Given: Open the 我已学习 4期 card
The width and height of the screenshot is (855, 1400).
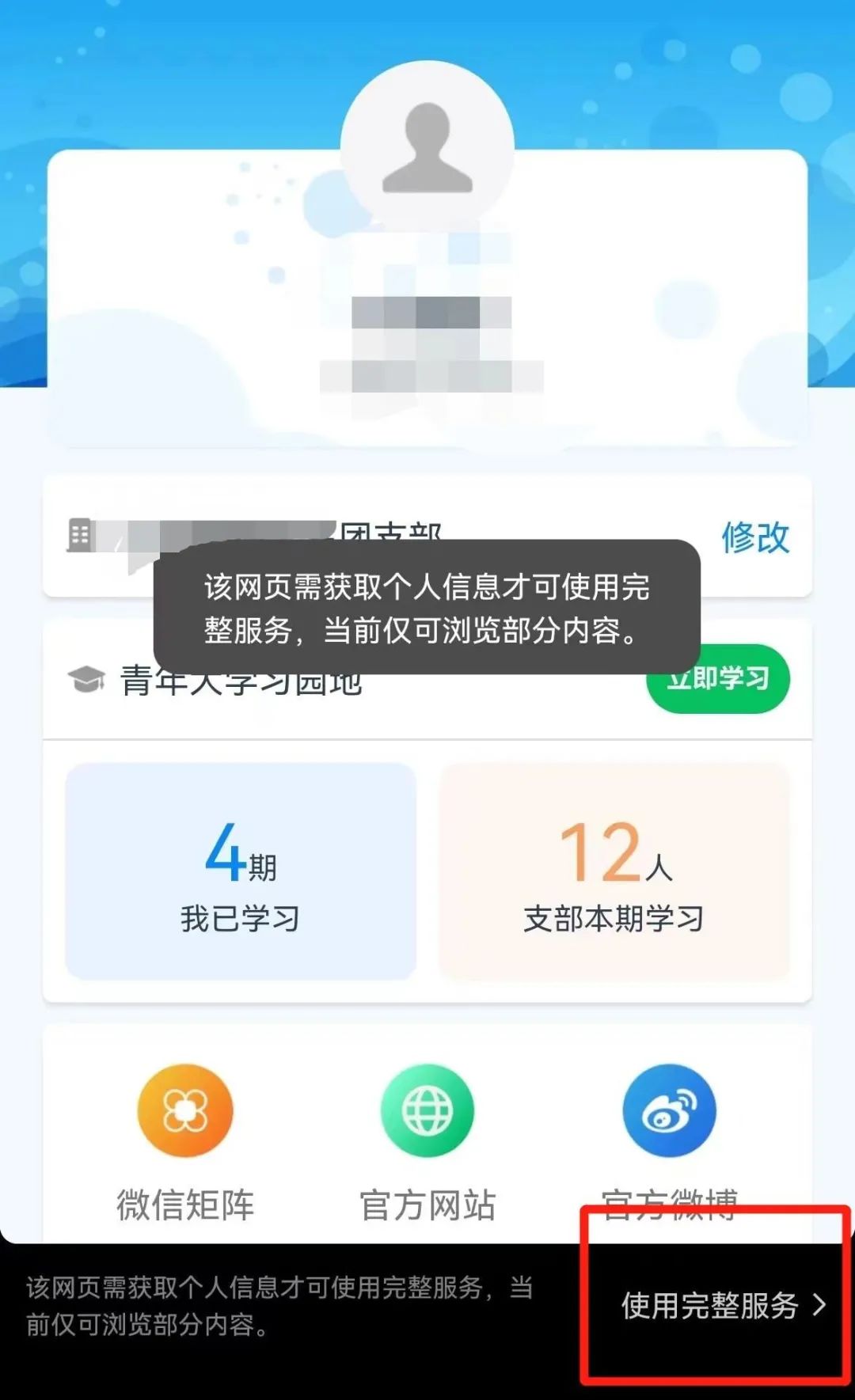Looking at the screenshot, I should (241, 871).
